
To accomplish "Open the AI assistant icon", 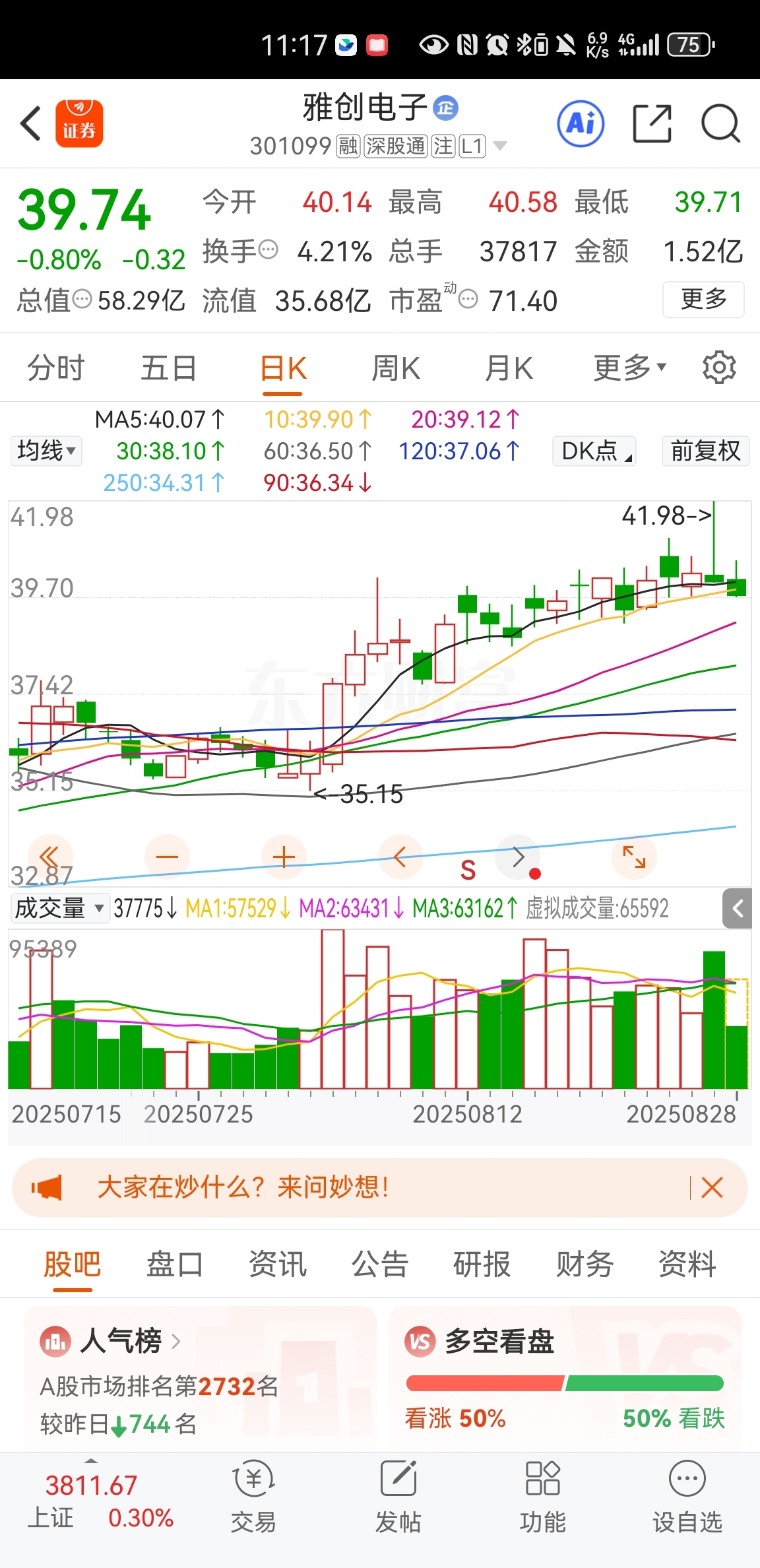I will (x=581, y=123).
